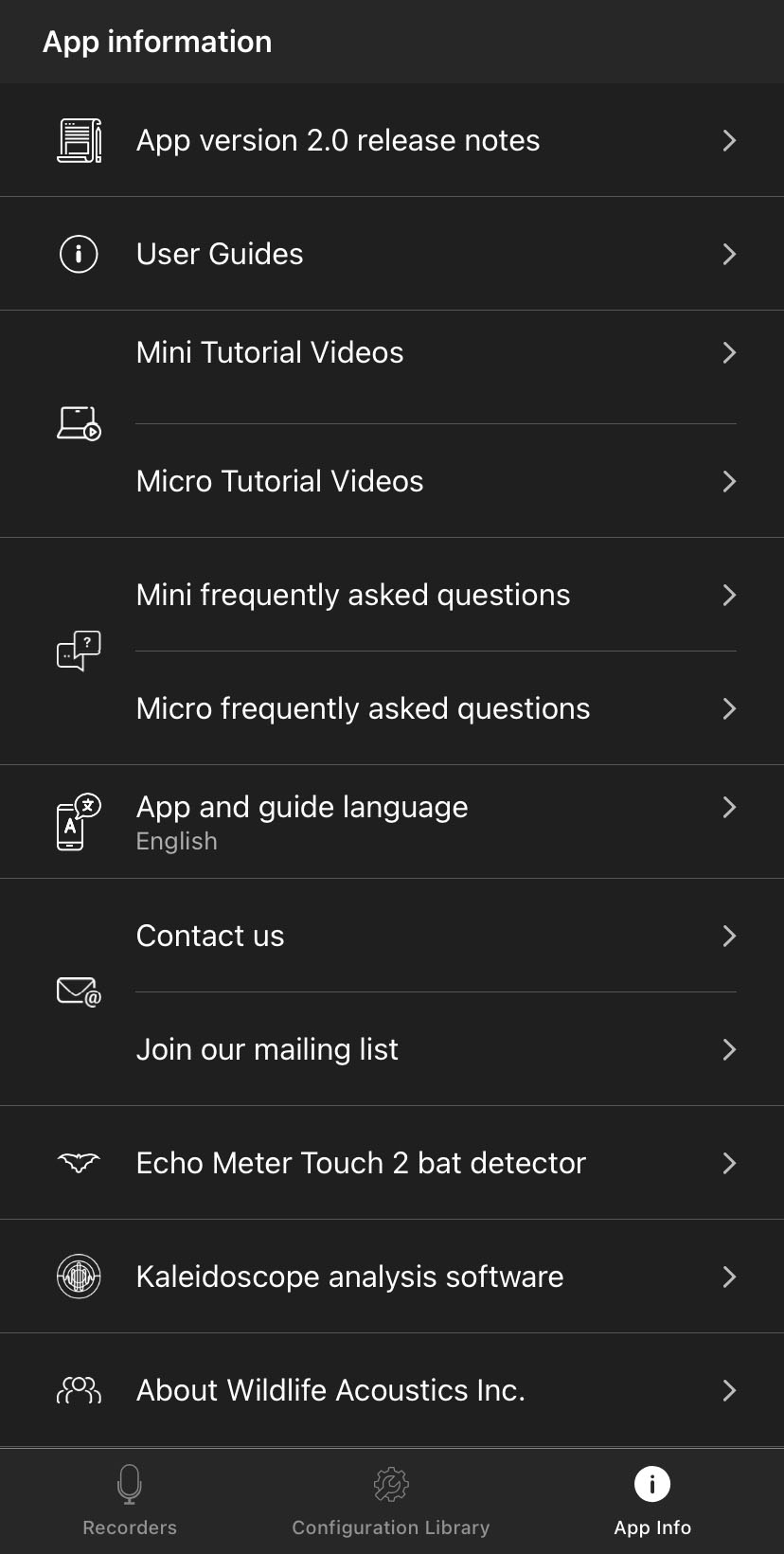Tap the Echo Meter Touch bat icon
Screen dimensions: 784x1554
pos(79,1162)
